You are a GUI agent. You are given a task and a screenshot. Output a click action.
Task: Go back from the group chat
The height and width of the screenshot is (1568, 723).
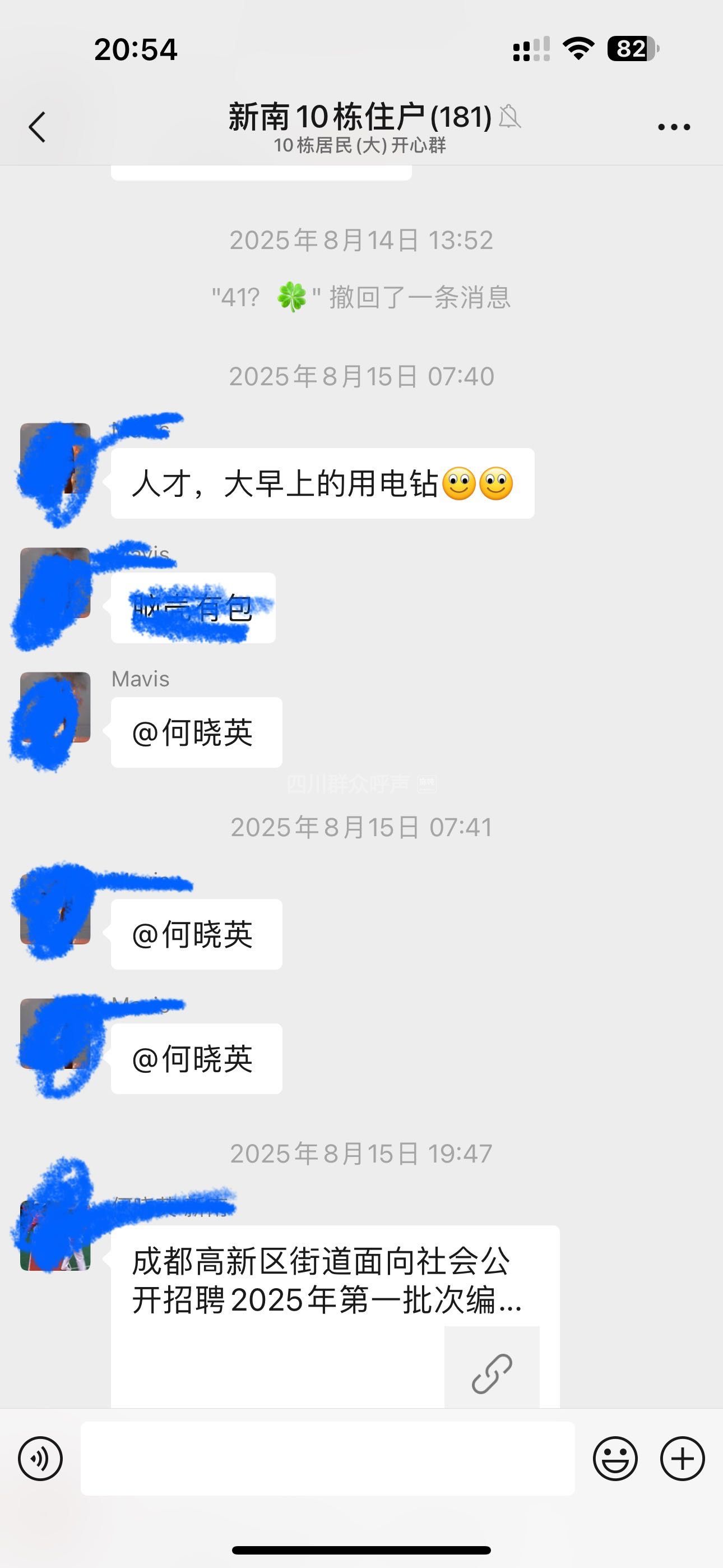(x=37, y=127)
